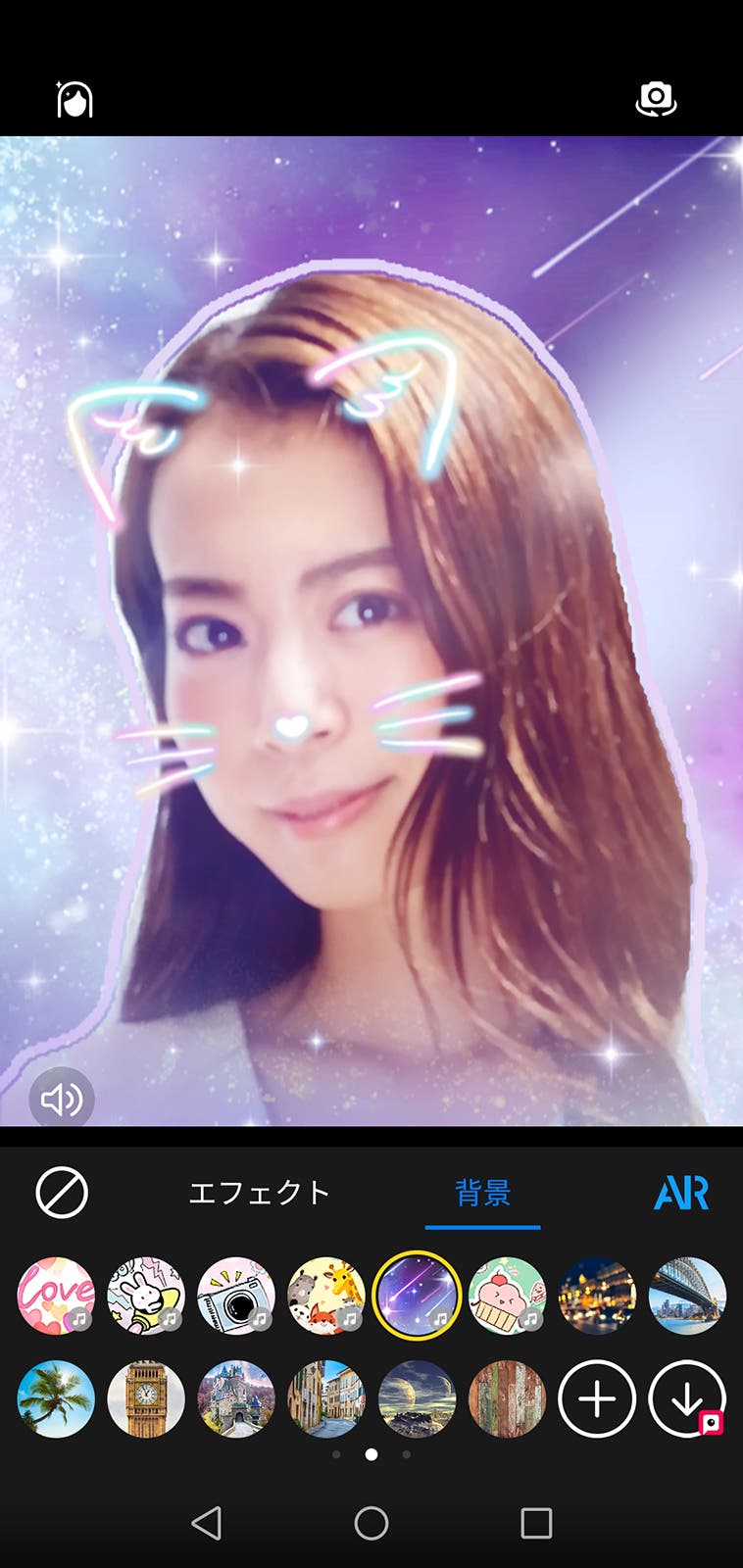Image resolution: width=743 pixels, height=1568 pixels.
Task: Select the 背景 tab
Action: pyautogui.click(x=482, y=1193)
